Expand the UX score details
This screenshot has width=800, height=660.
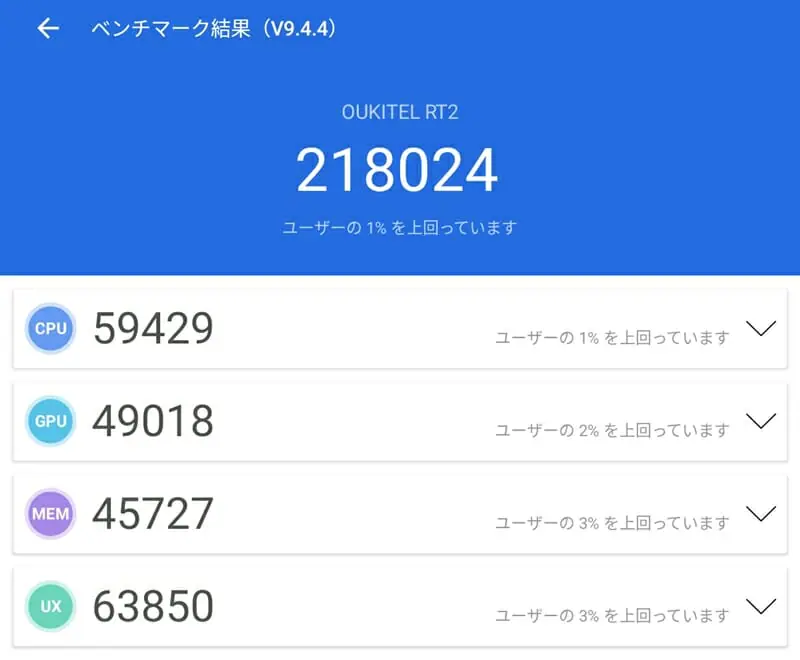coord(761,606)
